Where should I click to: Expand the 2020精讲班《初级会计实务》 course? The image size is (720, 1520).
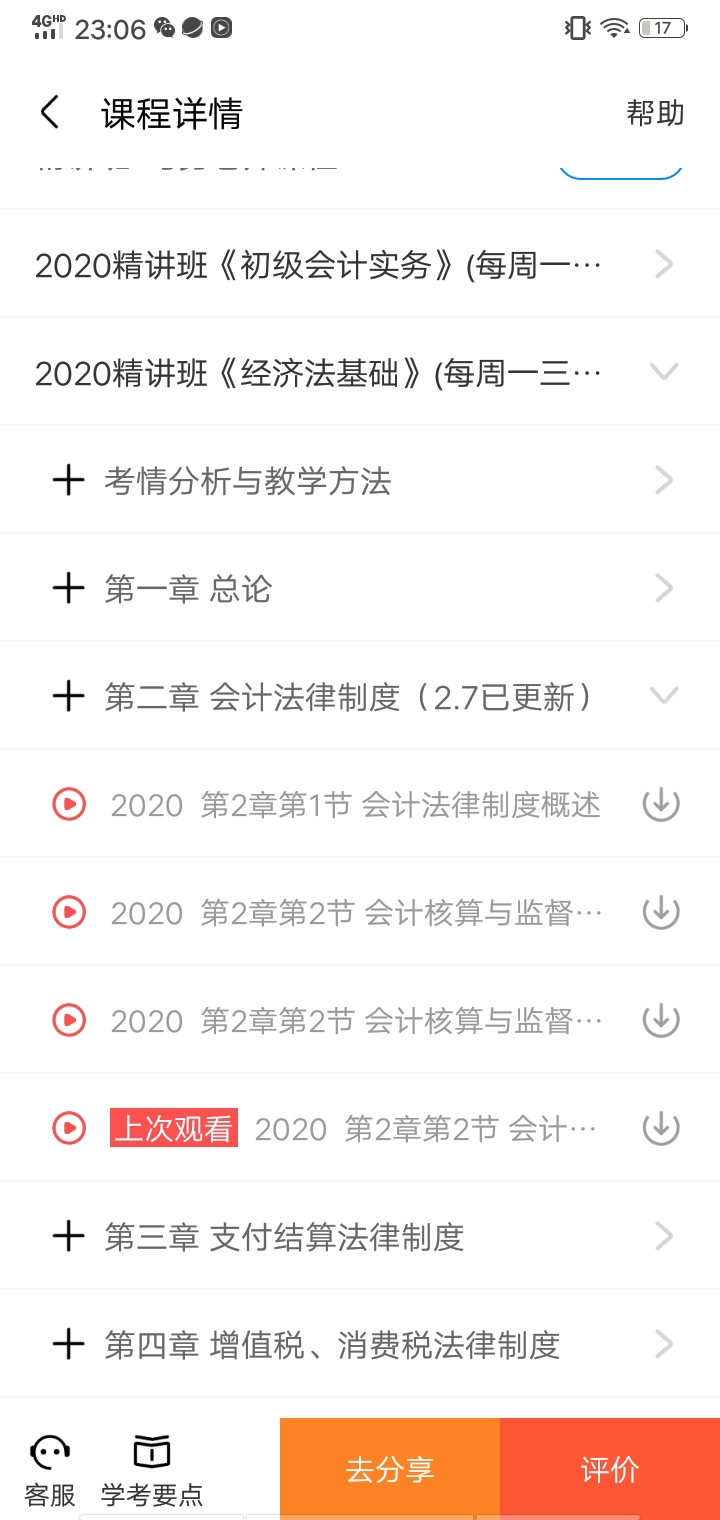coord(360,264)
